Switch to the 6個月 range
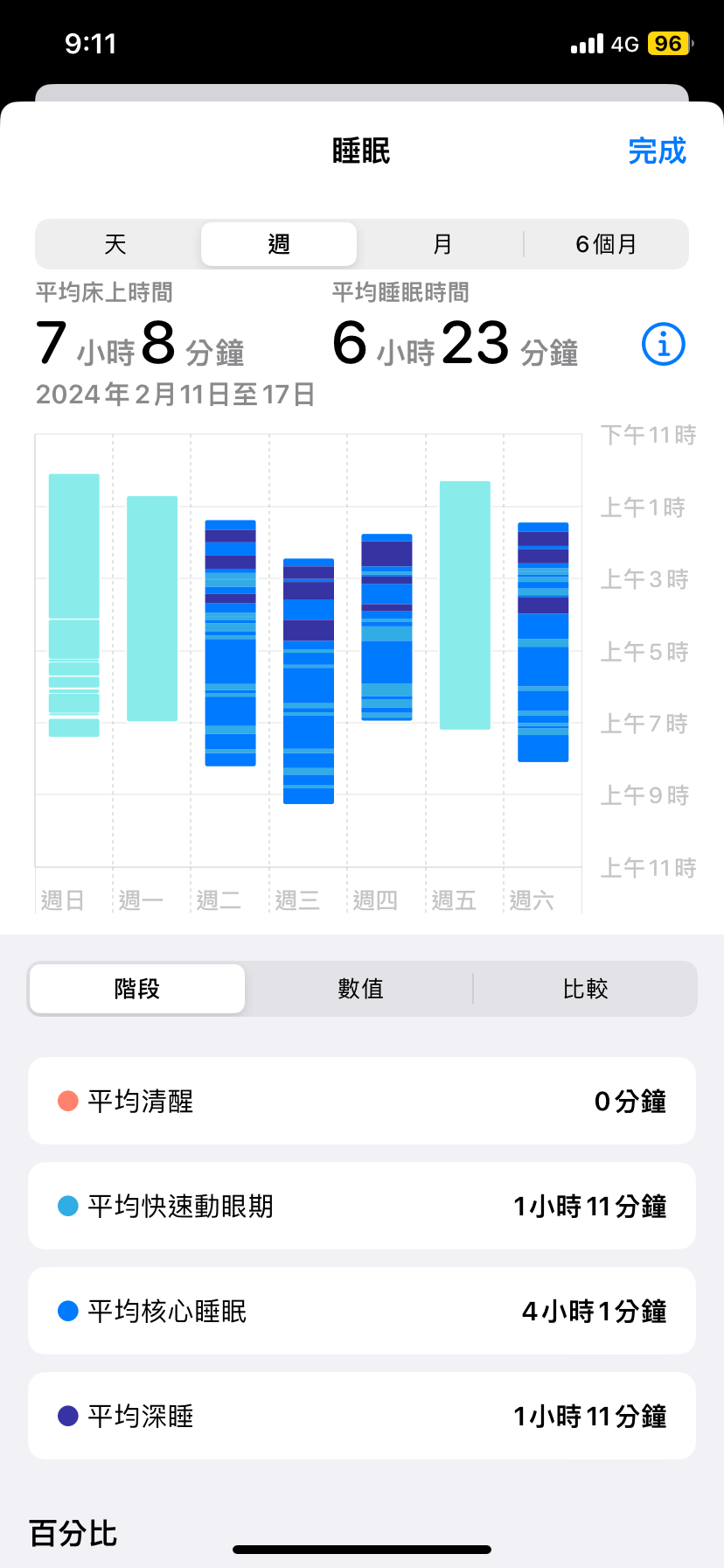 (x=606, y=244)
